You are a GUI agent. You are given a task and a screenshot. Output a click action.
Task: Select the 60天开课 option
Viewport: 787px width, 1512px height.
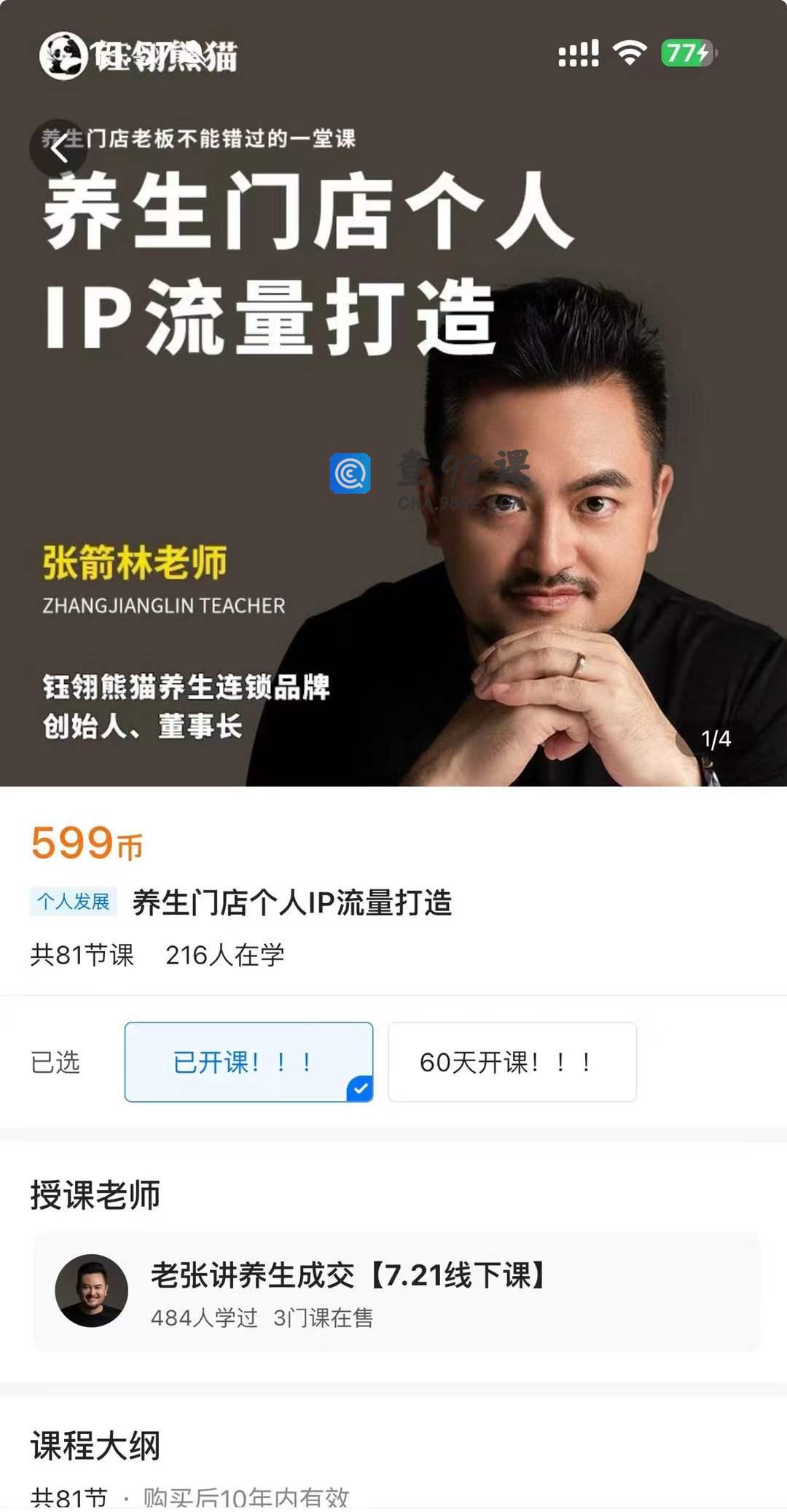pyautogui.click(x=512, y=1061)
